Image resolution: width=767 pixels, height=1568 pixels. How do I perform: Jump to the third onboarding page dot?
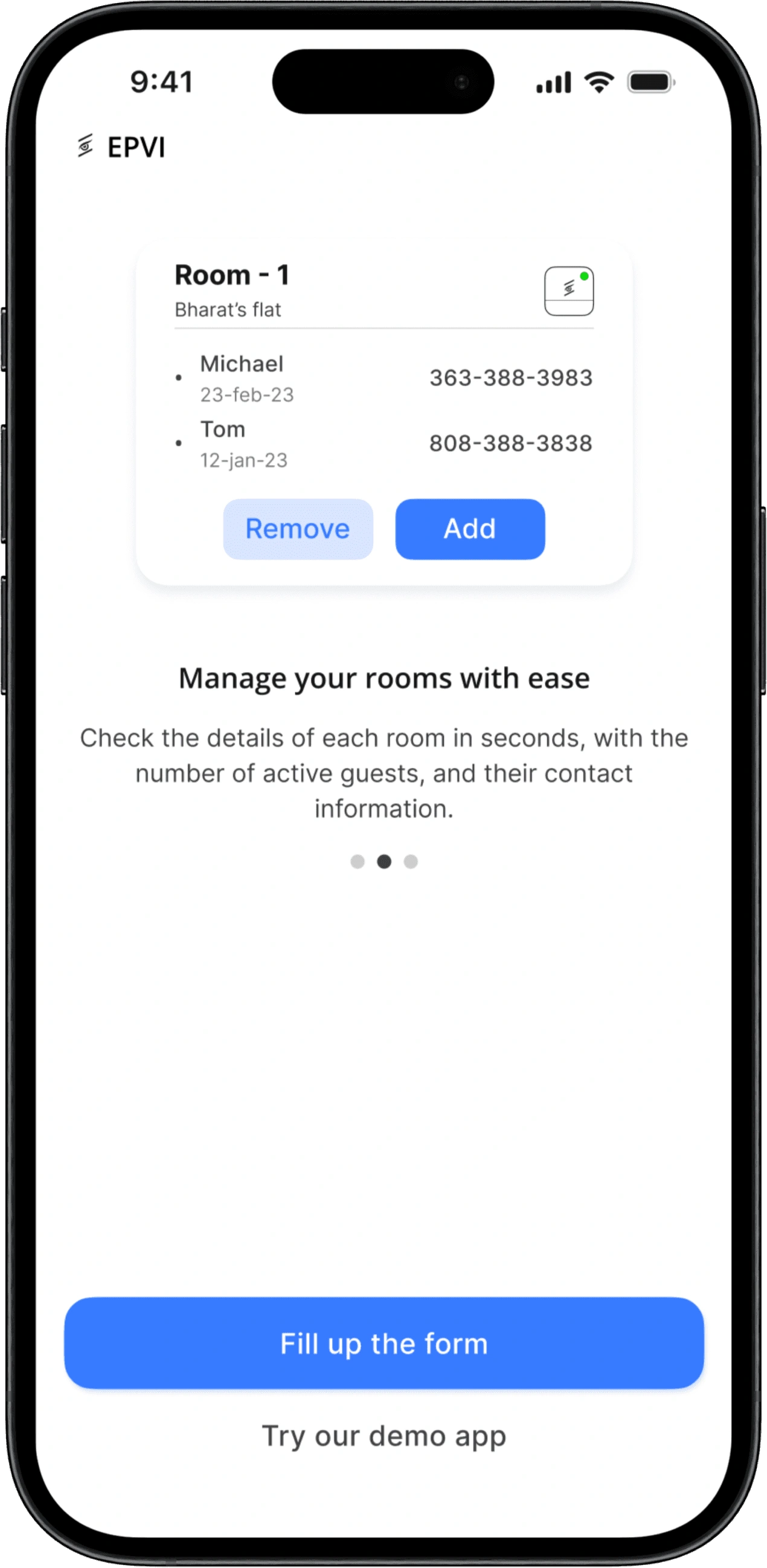[411, 861]
